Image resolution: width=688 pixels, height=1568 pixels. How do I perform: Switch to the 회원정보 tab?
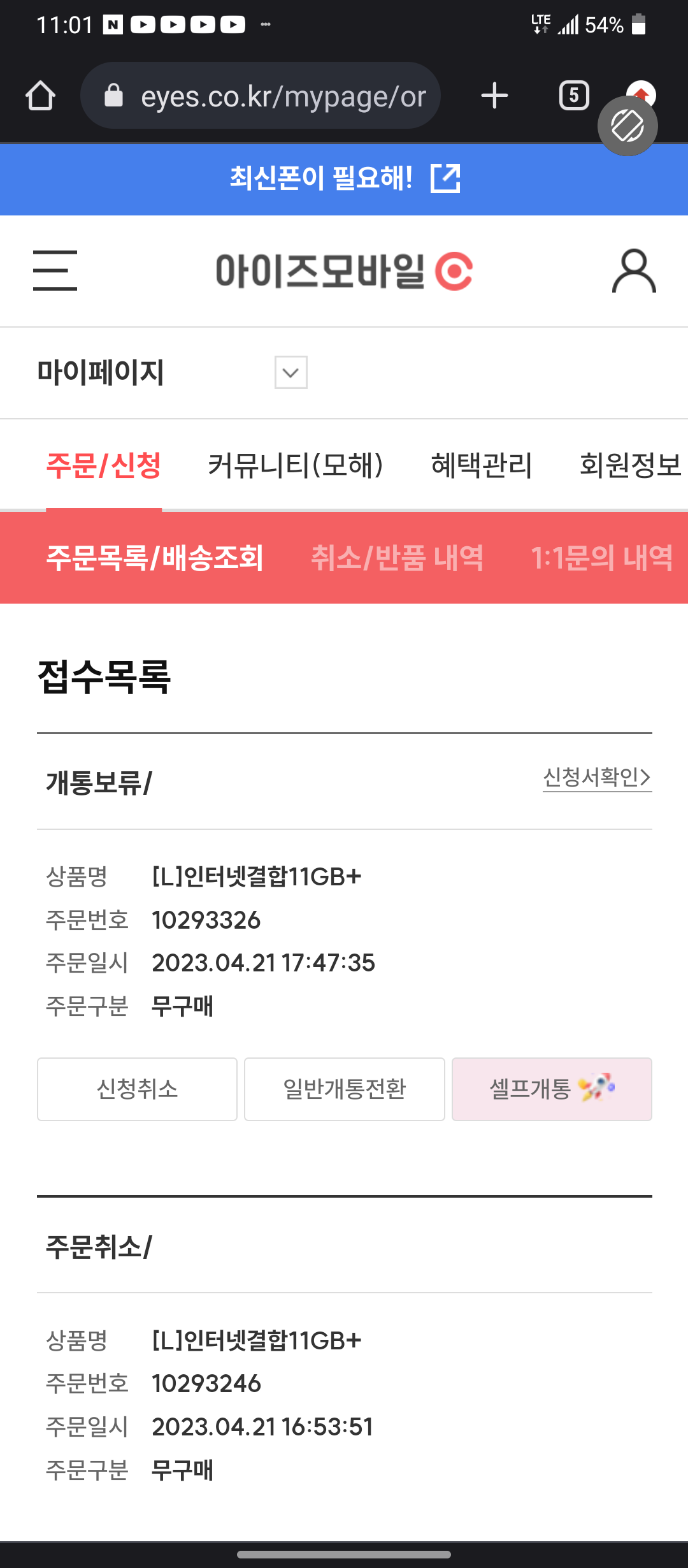(631, 465)
